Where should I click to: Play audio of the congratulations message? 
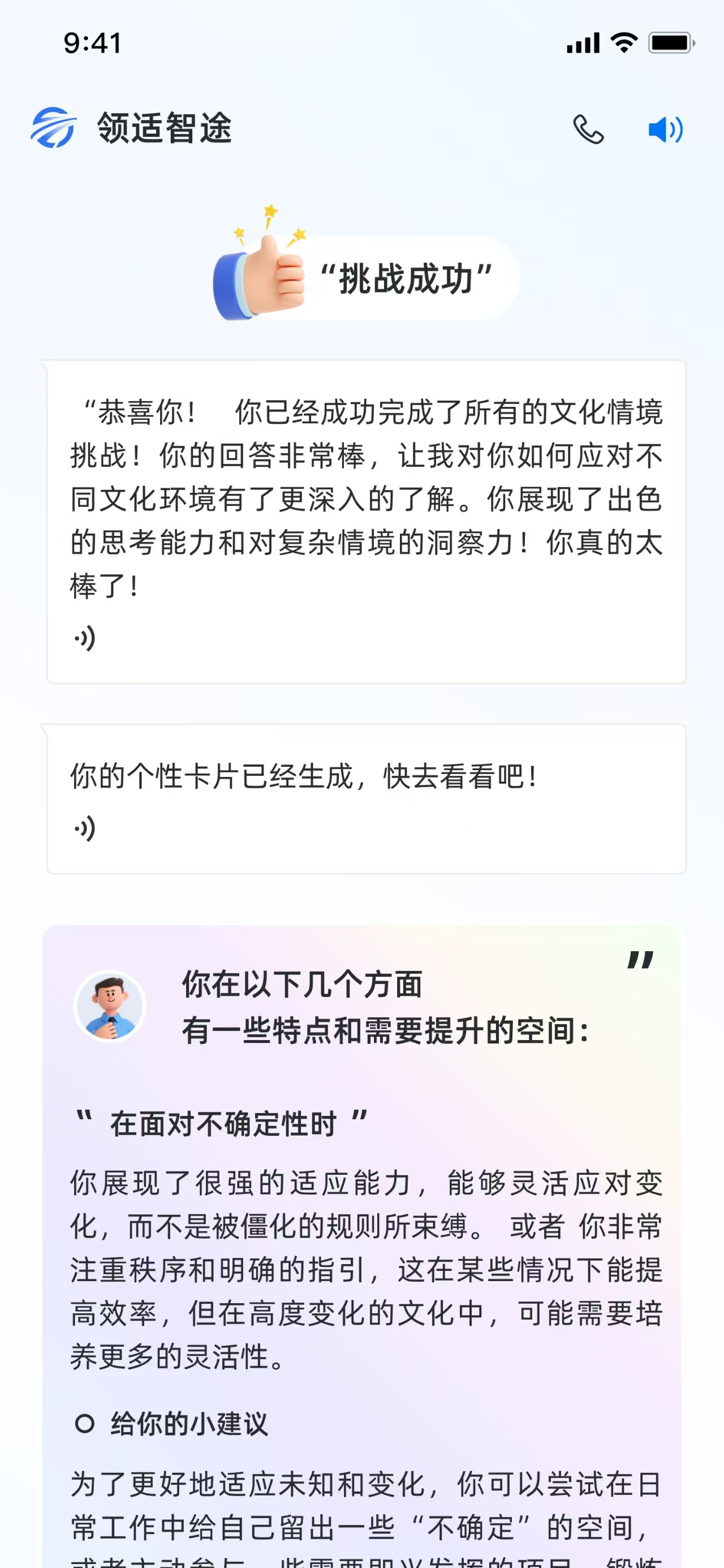[85, 638]
